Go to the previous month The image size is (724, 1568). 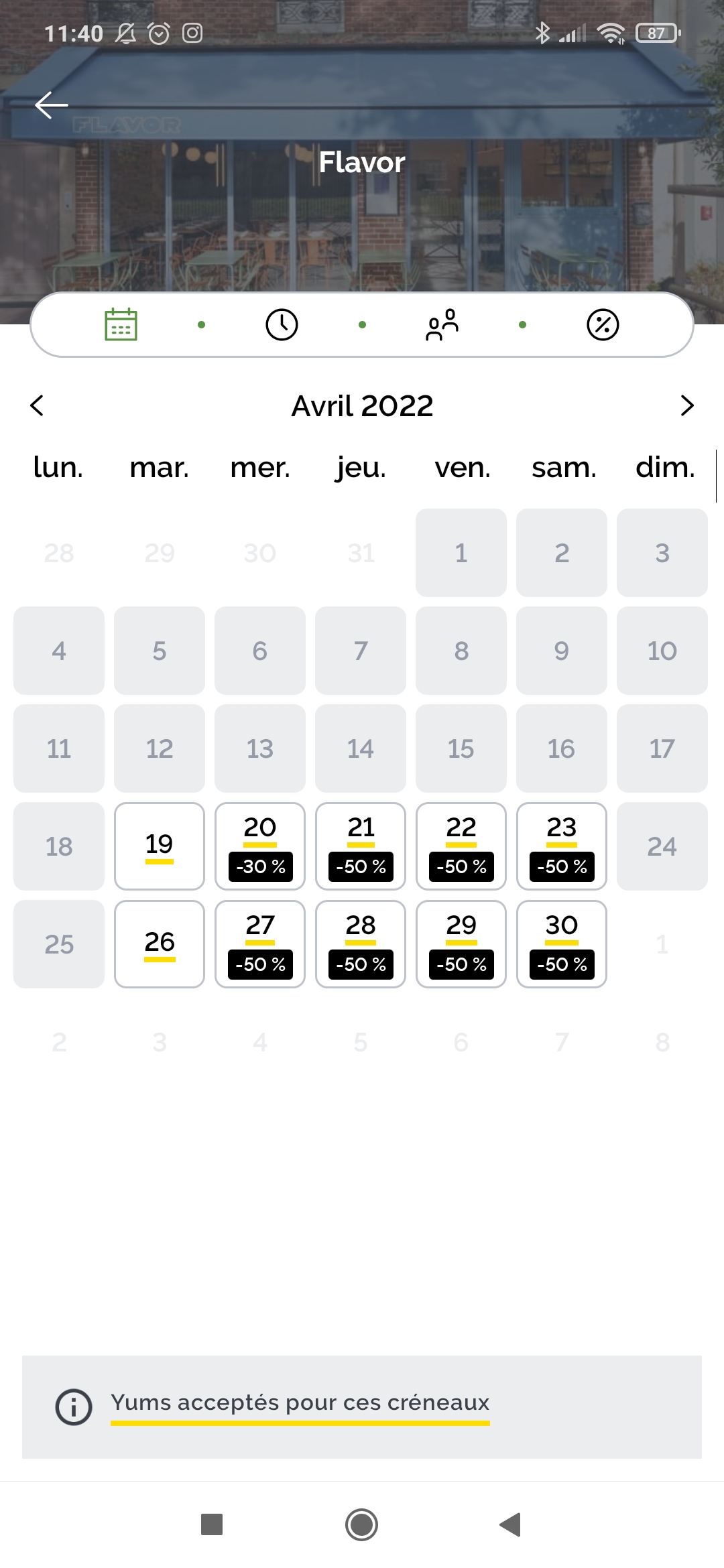coord(38,405)
